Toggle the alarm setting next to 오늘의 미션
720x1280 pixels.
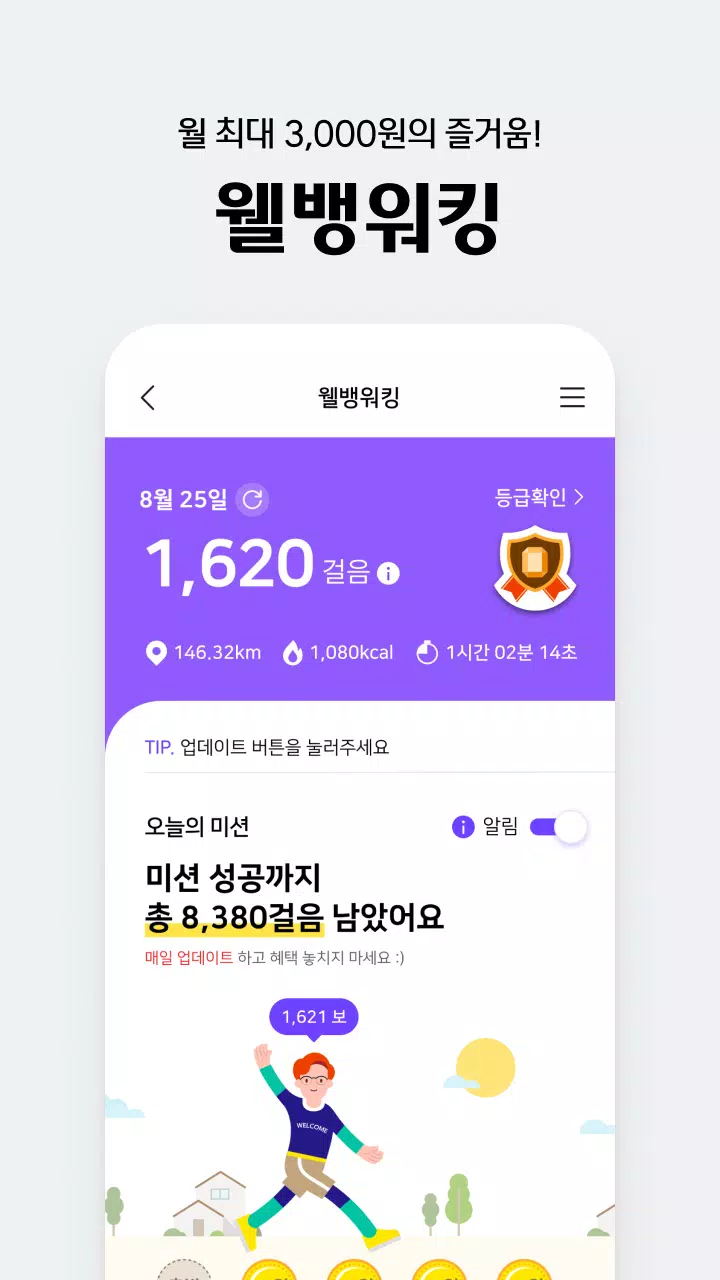click(557, 827)
